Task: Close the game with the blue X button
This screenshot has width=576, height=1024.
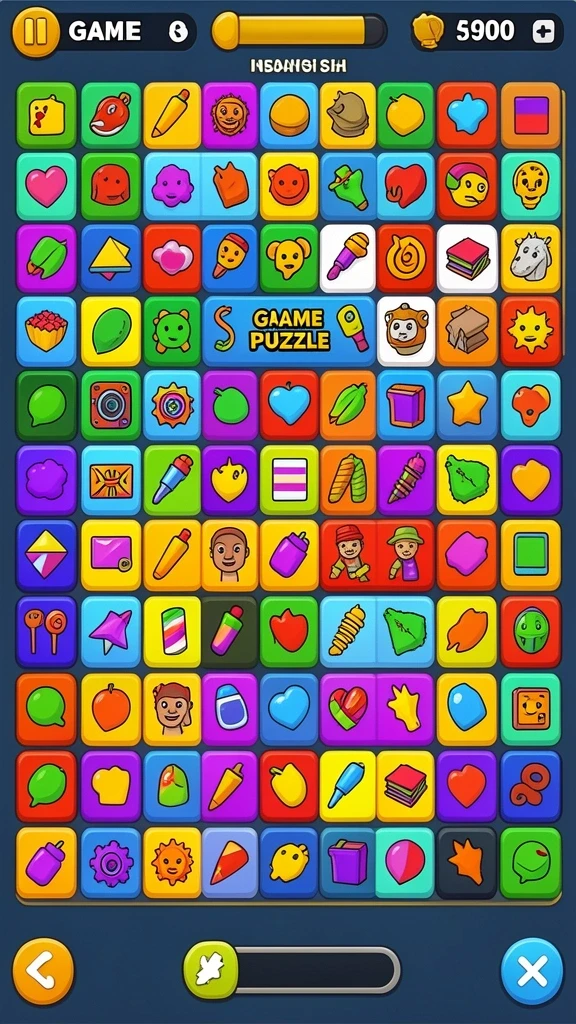Action: [x=532, y=972]
